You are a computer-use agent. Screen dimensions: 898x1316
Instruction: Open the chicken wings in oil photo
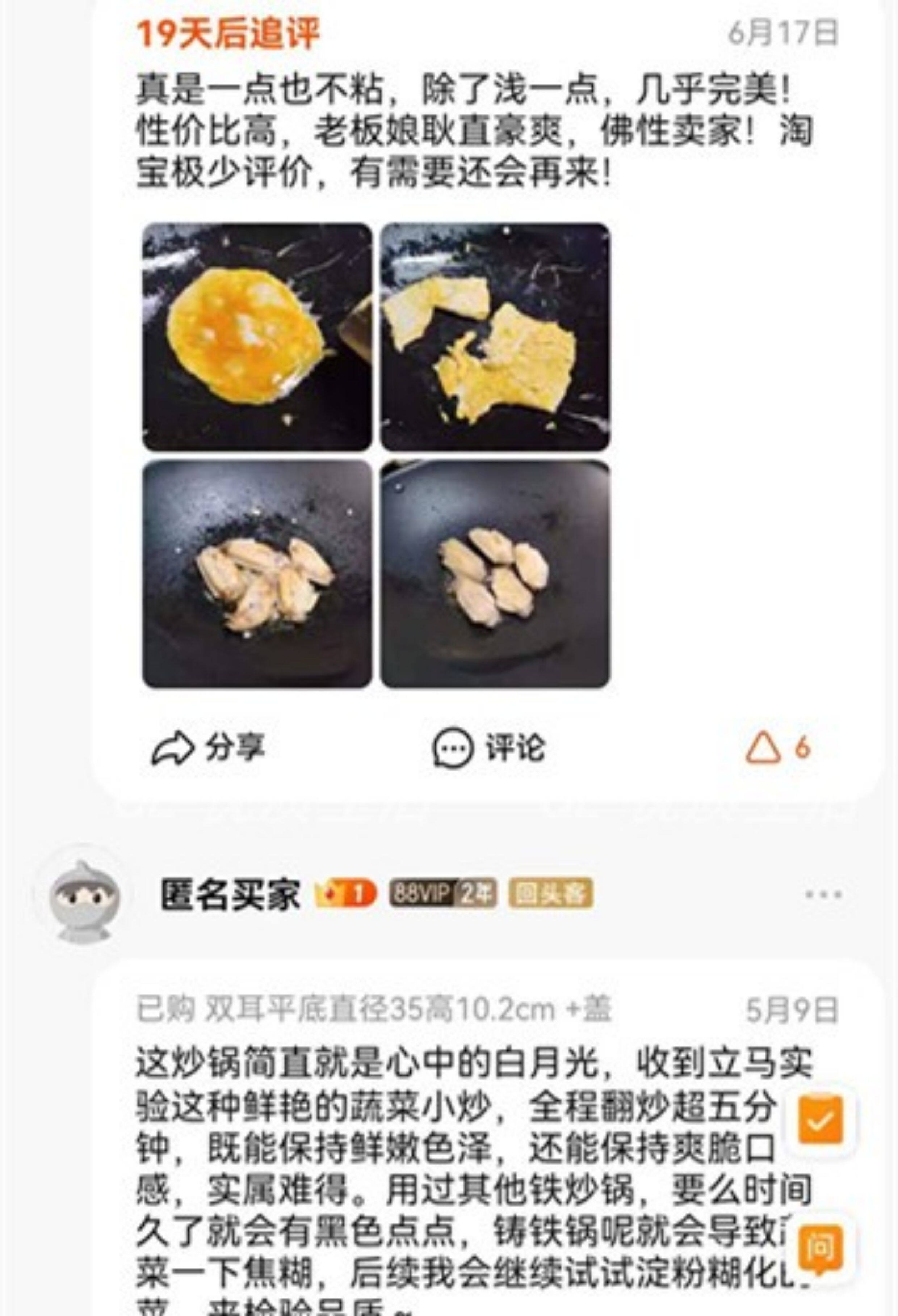coord(257,574)
